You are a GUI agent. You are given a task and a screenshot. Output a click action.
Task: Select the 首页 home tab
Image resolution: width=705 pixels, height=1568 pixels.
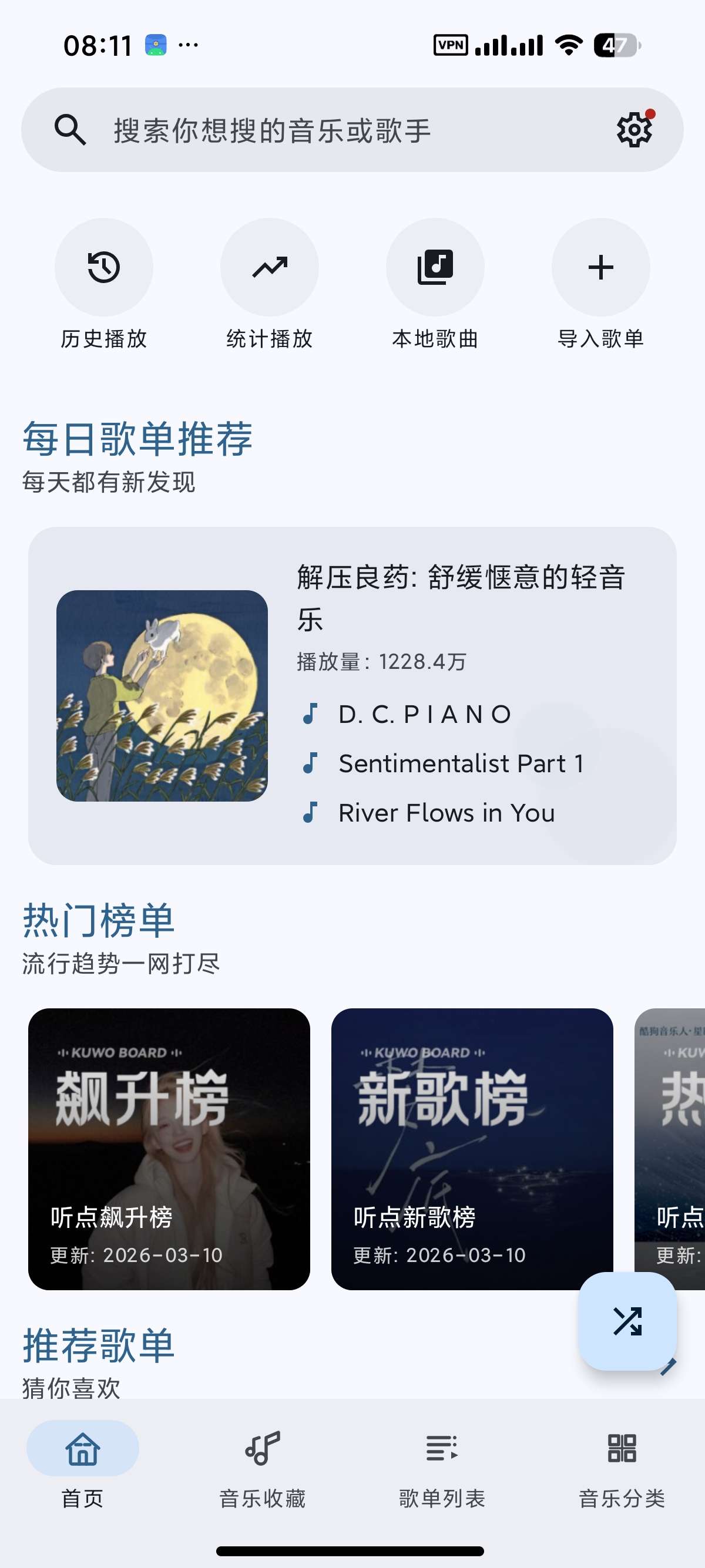pos(82,1465)
